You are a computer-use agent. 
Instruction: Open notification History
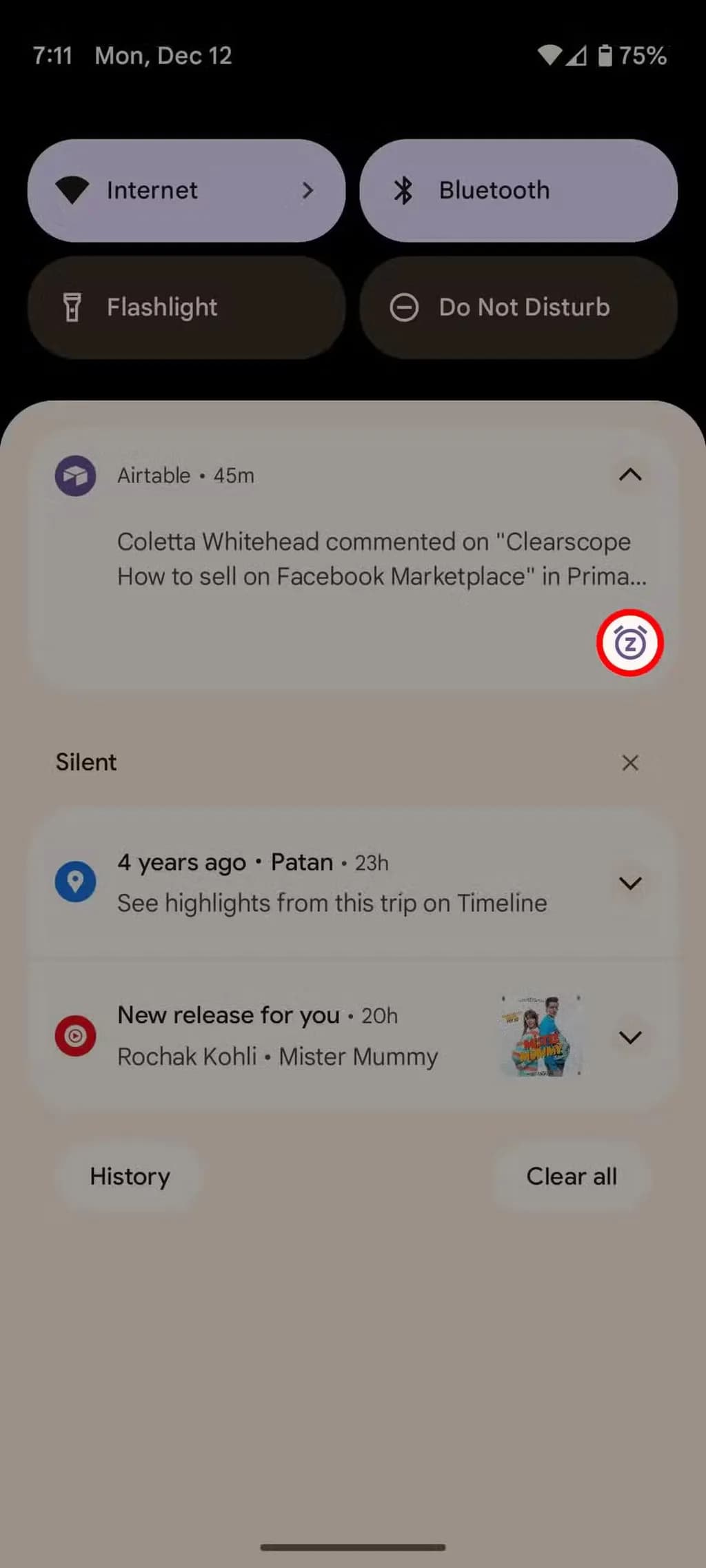click(130, 1177)
